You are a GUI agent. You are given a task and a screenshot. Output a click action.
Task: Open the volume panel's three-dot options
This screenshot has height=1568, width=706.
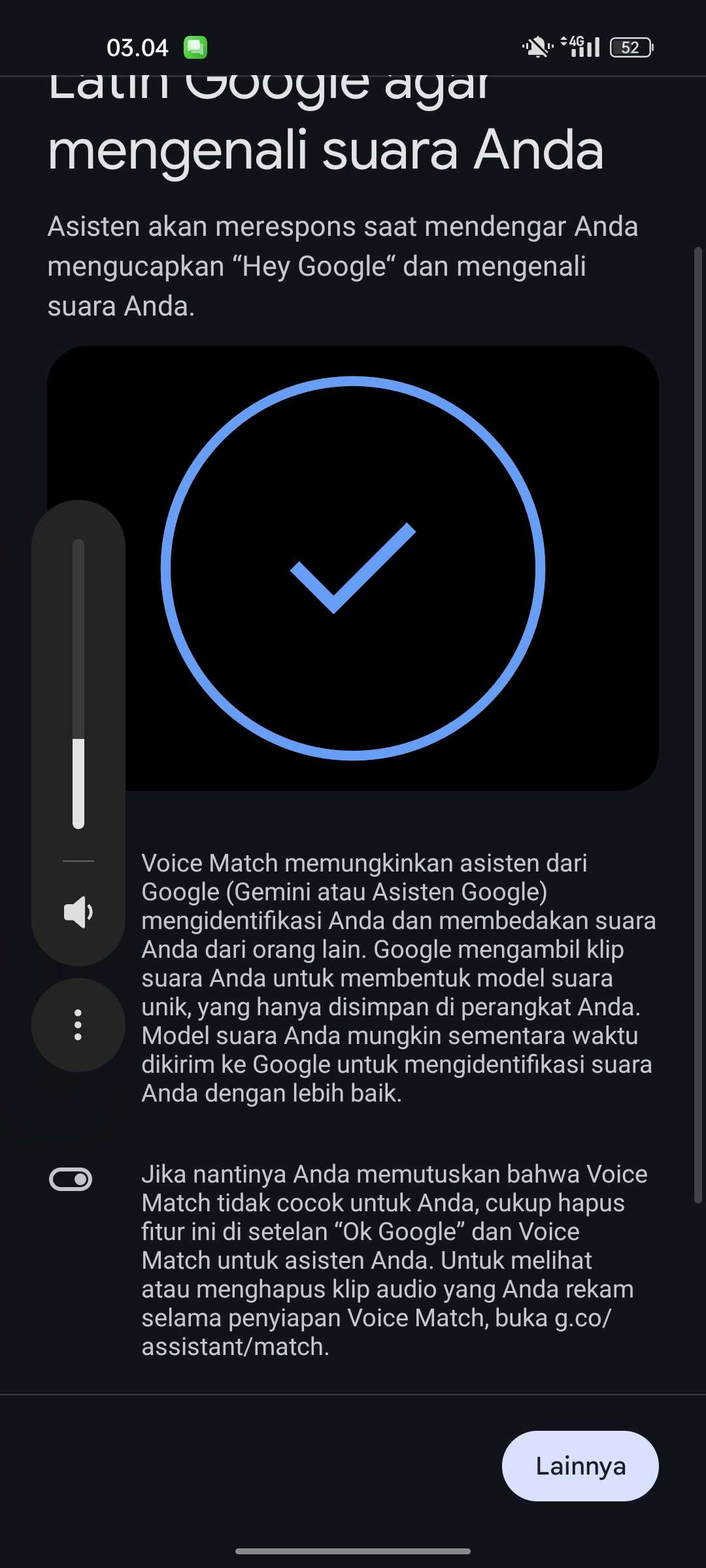point(78,1024)
